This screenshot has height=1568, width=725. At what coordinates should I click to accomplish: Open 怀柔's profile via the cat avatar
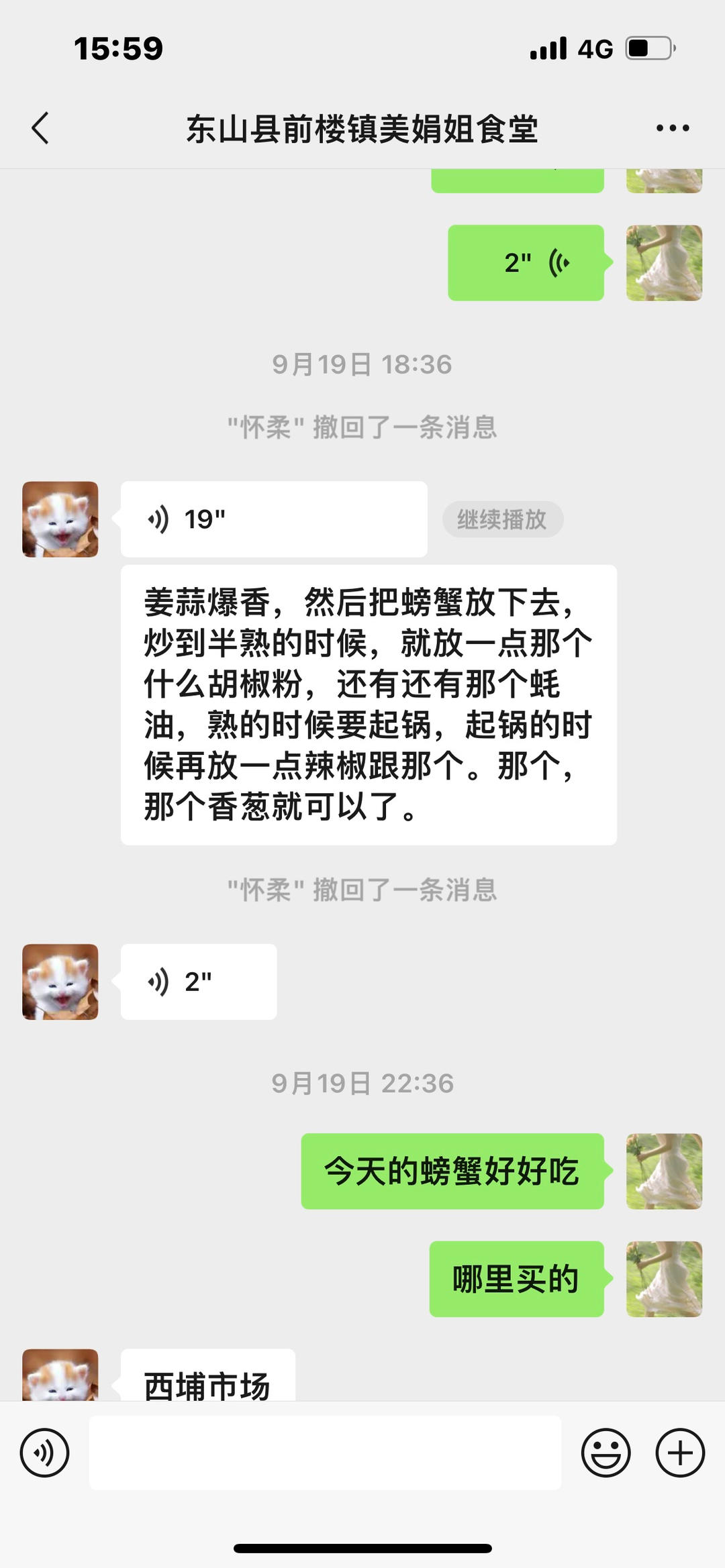coord(60,519)
